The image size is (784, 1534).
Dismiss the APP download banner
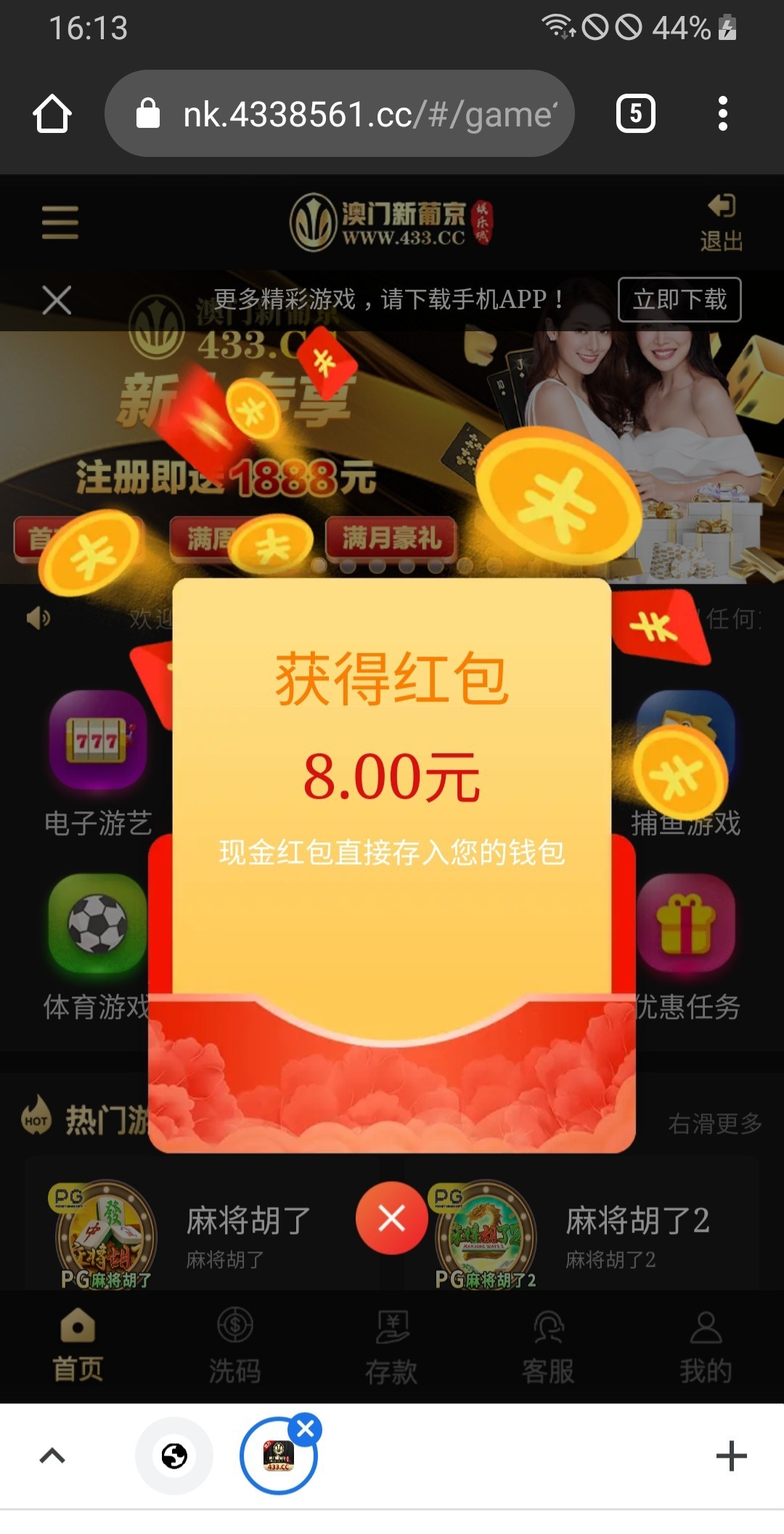click(57, 300)
